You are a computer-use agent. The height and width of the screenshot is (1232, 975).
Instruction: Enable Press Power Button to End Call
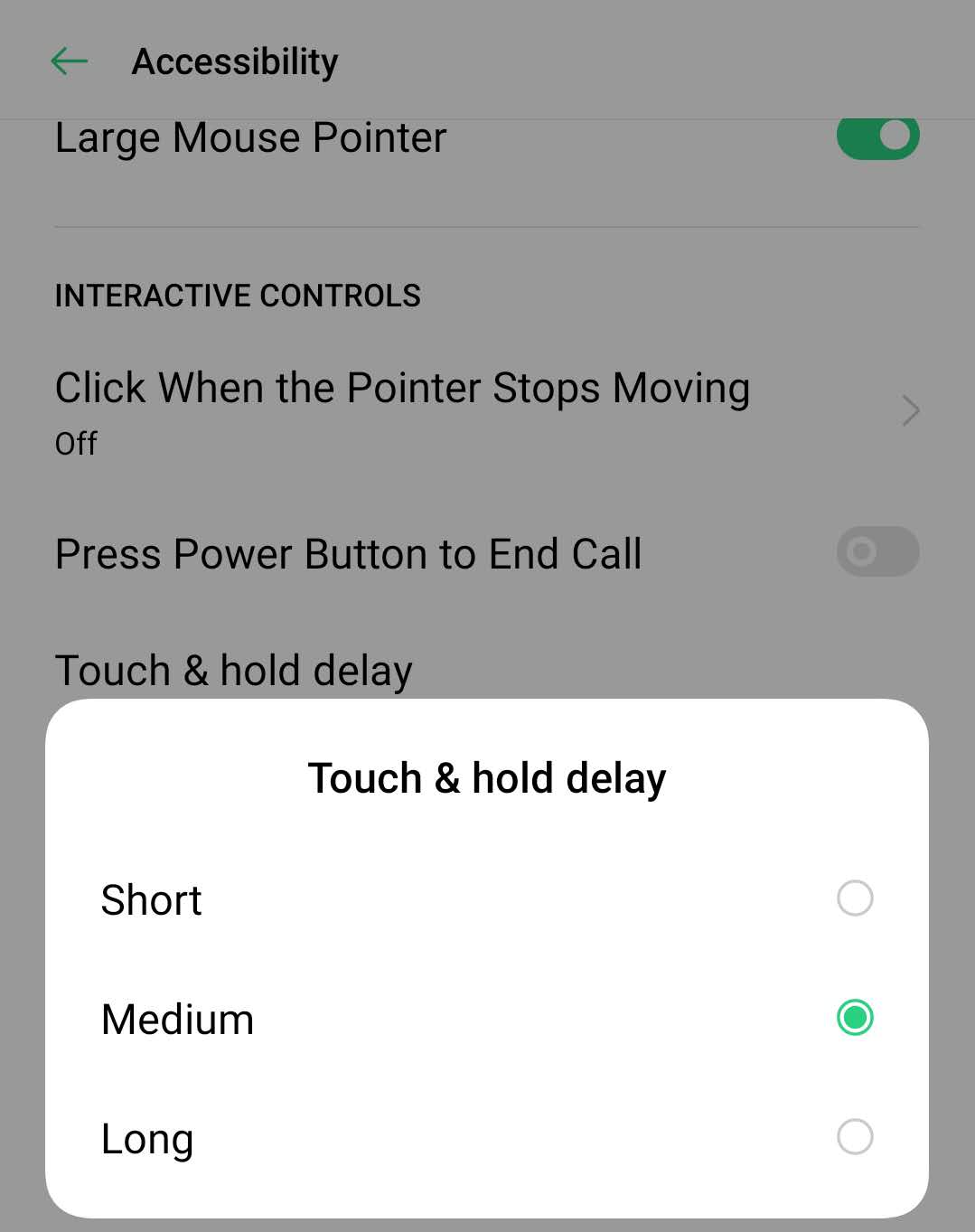(877, 551)
